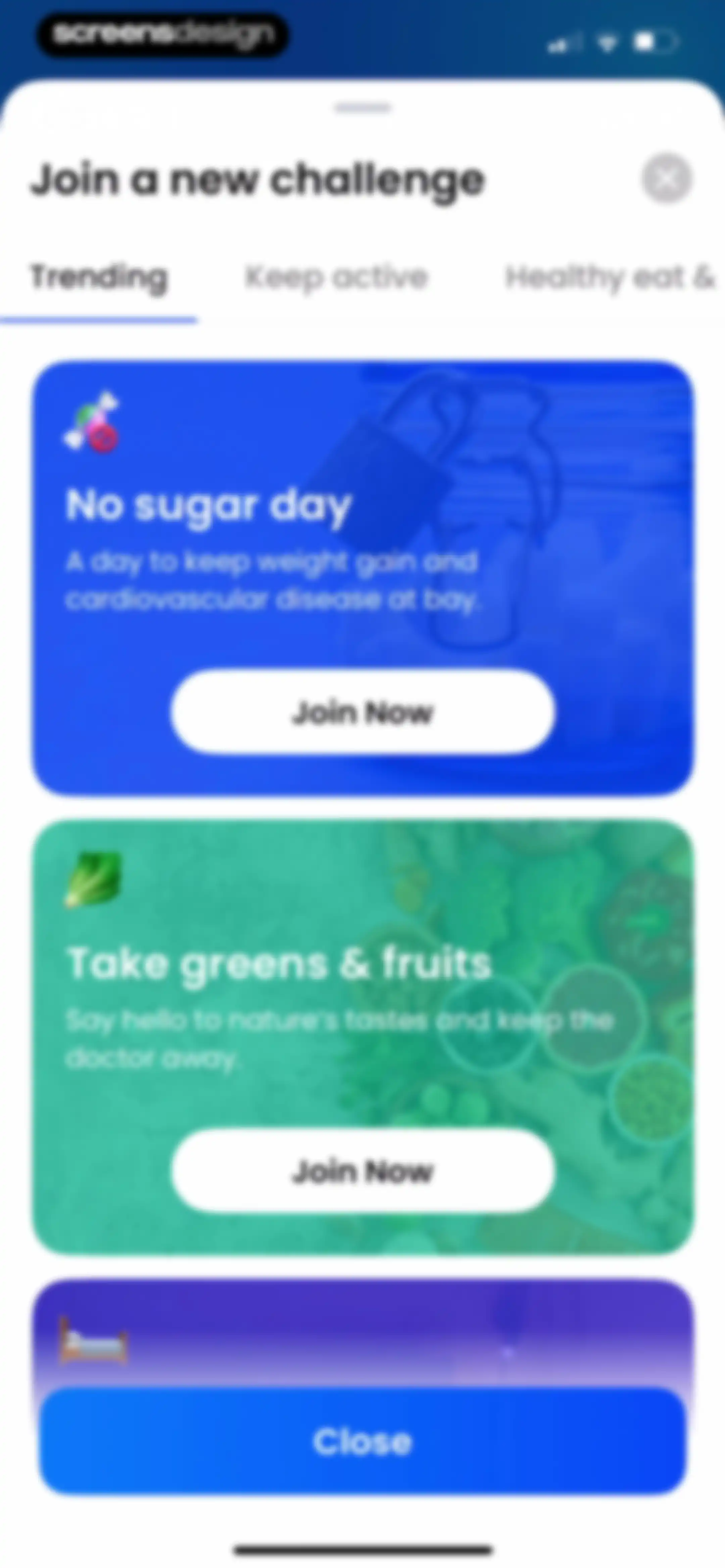Dismiss the sheet with the X icon
This screenshot has height=1568, width=725.
click(x=667, y=178)
